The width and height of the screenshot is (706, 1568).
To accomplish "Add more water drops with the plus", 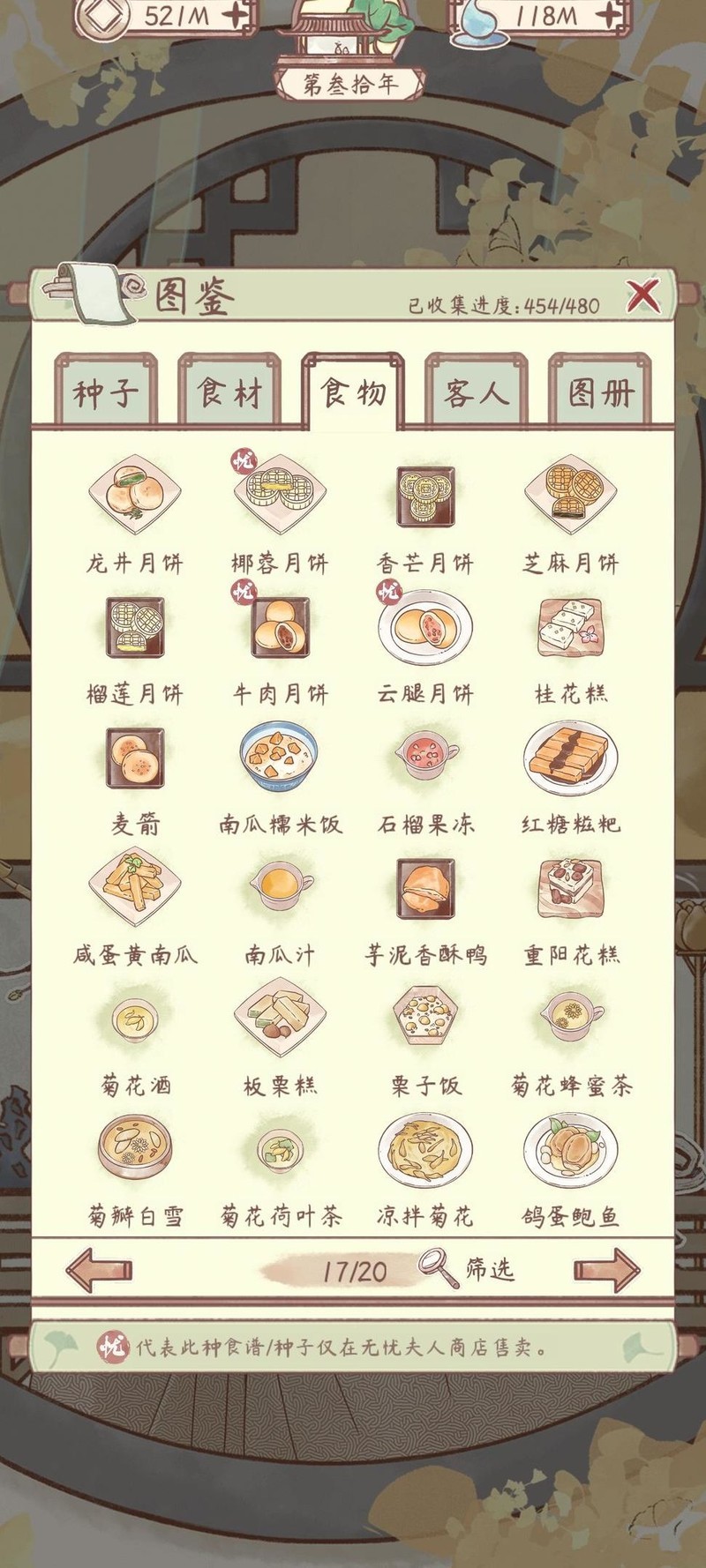I will [x=609, y=15].
